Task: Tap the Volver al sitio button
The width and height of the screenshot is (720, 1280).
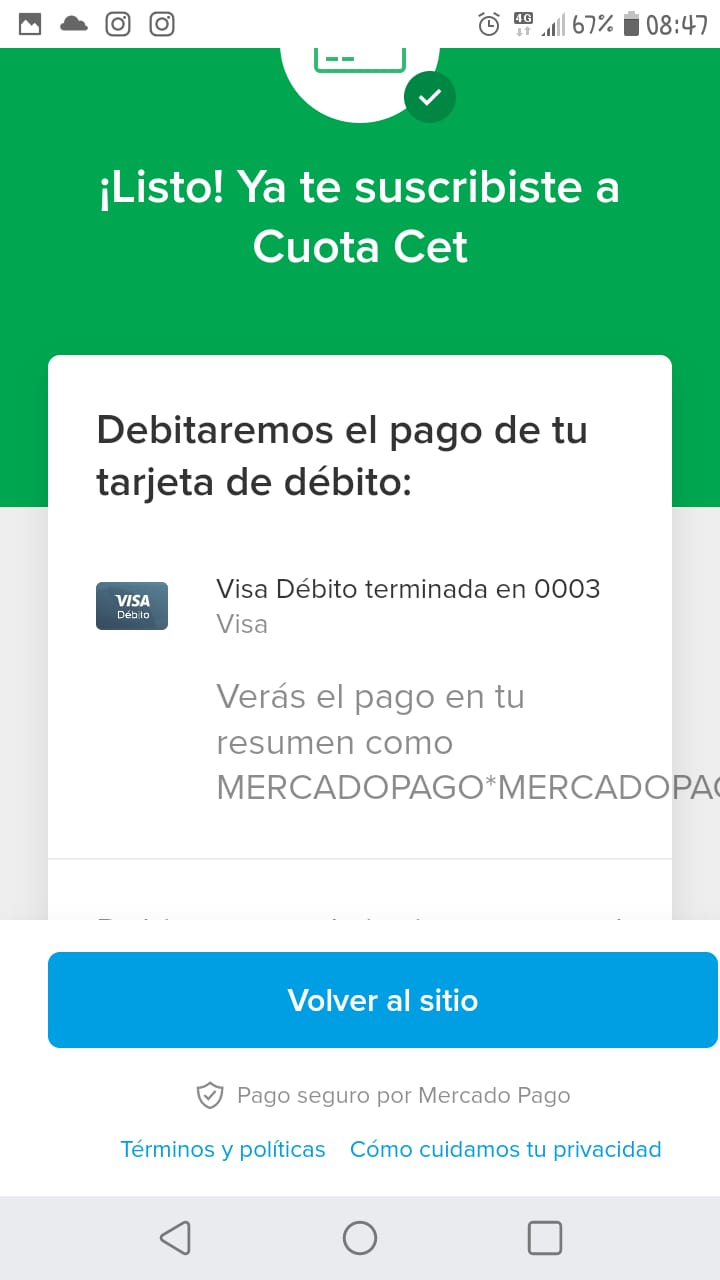Action: [382, 1000]
